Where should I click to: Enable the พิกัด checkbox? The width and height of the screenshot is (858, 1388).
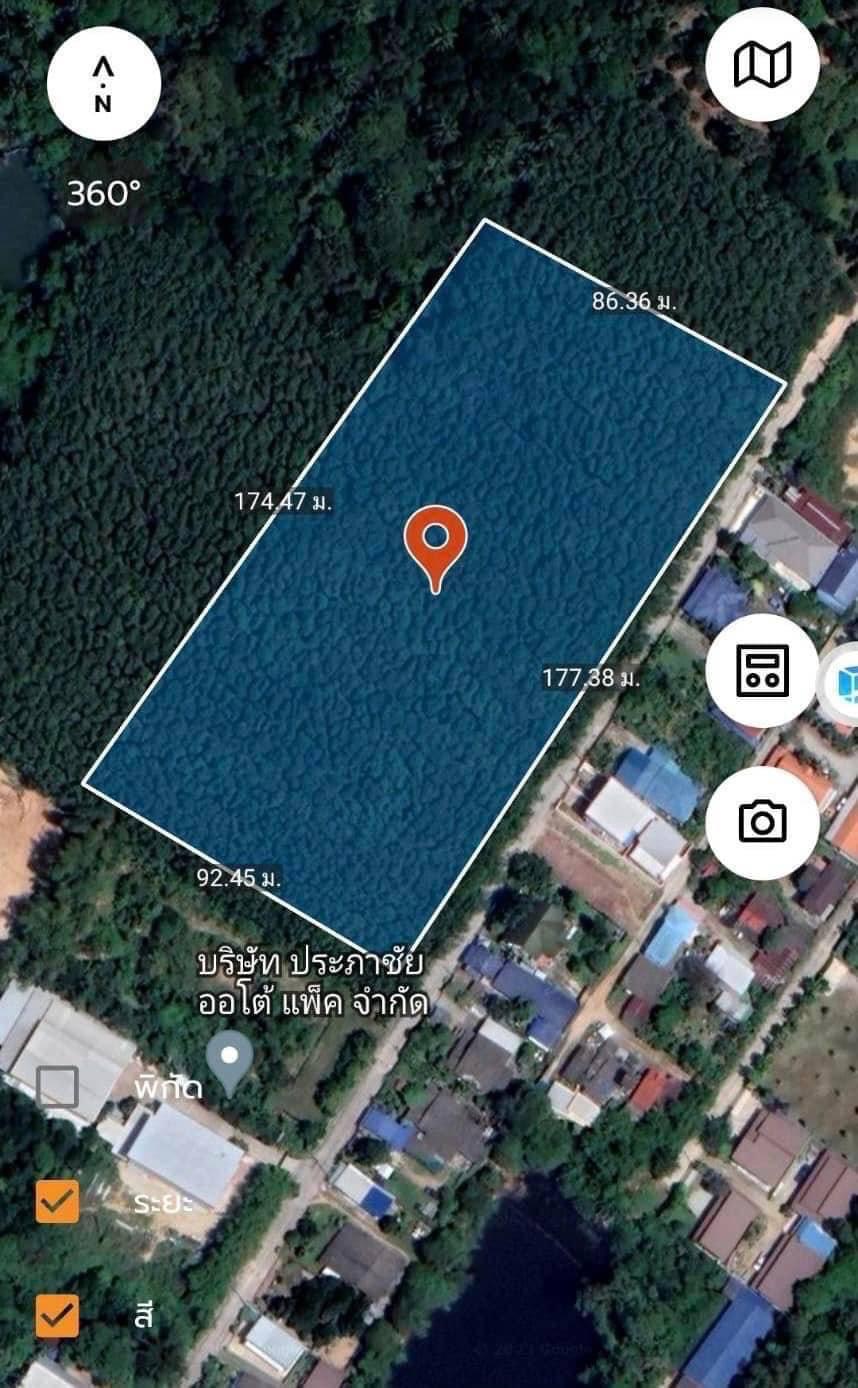pos(57,1087)
